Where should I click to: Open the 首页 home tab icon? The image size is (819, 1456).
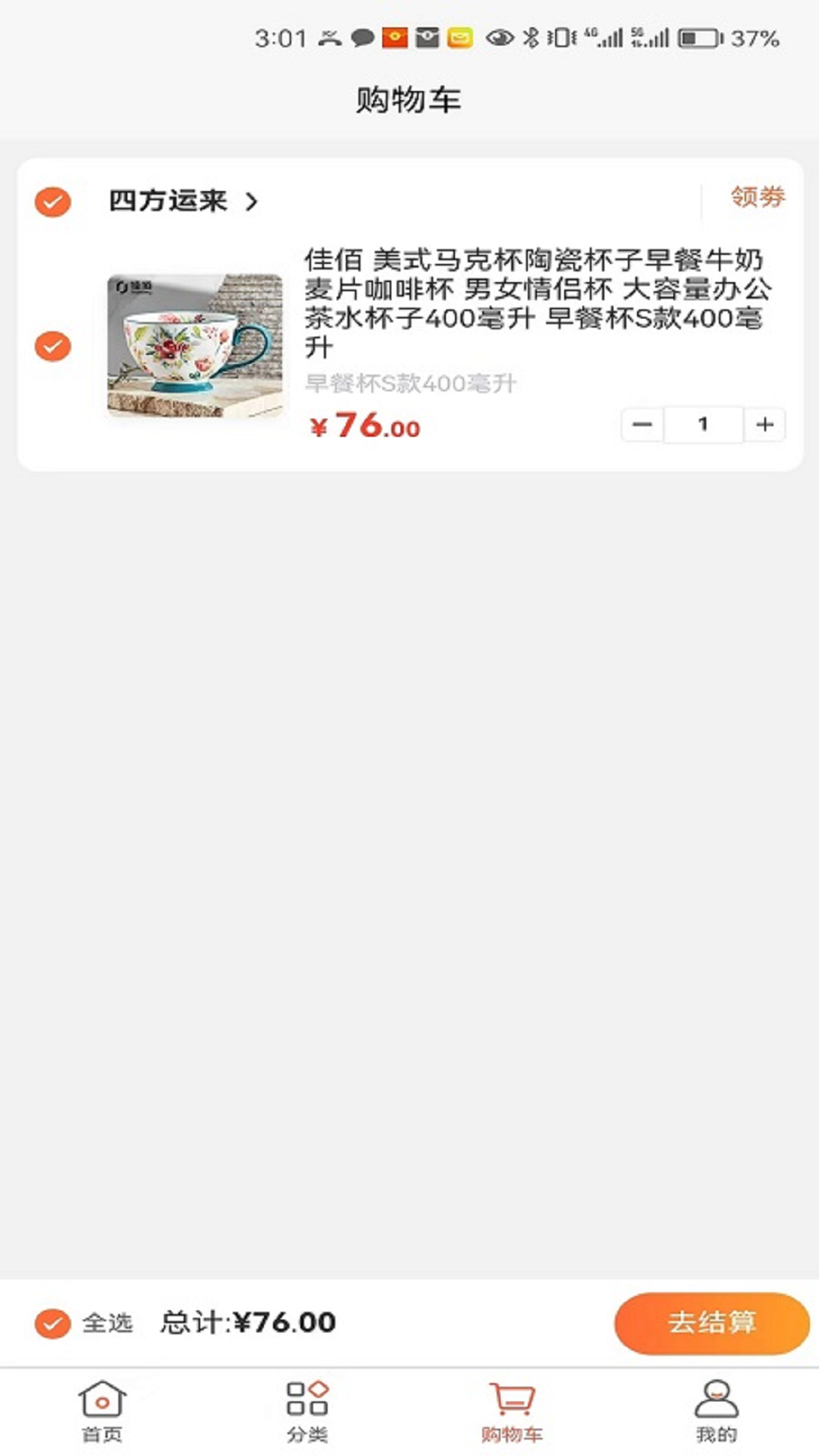click(x=102, y=1407)
